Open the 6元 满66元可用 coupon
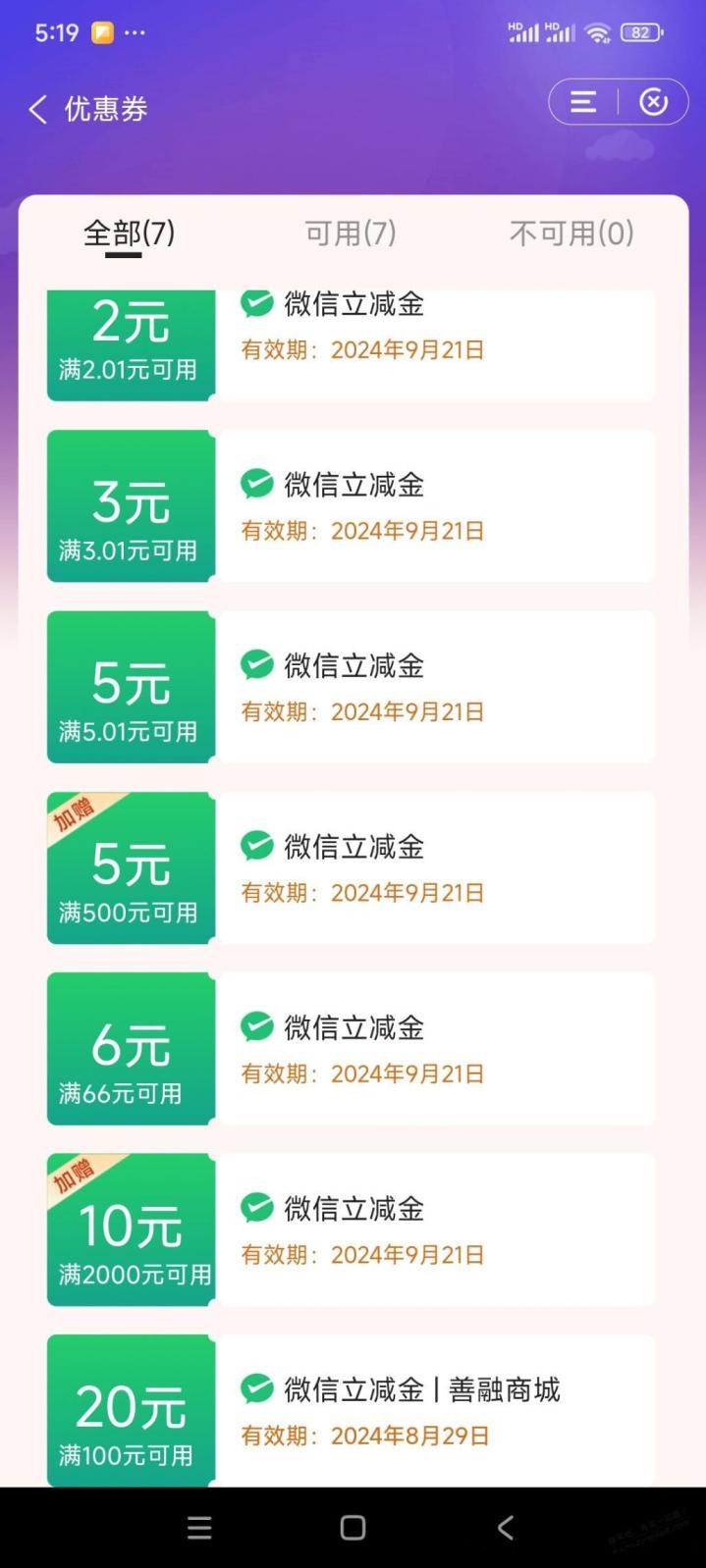The image size is (706, 1568). click(351, 1049)
